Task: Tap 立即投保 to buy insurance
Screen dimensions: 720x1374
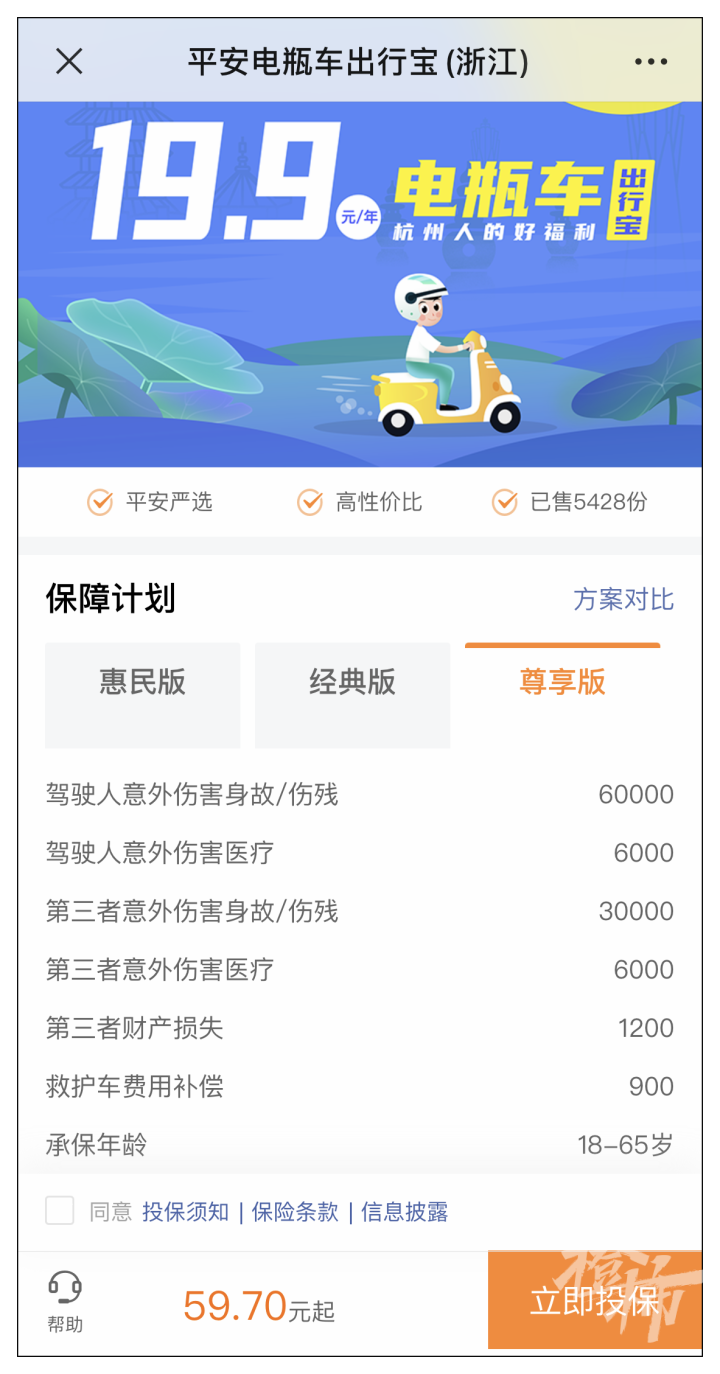Action: tap(594, 1301)
